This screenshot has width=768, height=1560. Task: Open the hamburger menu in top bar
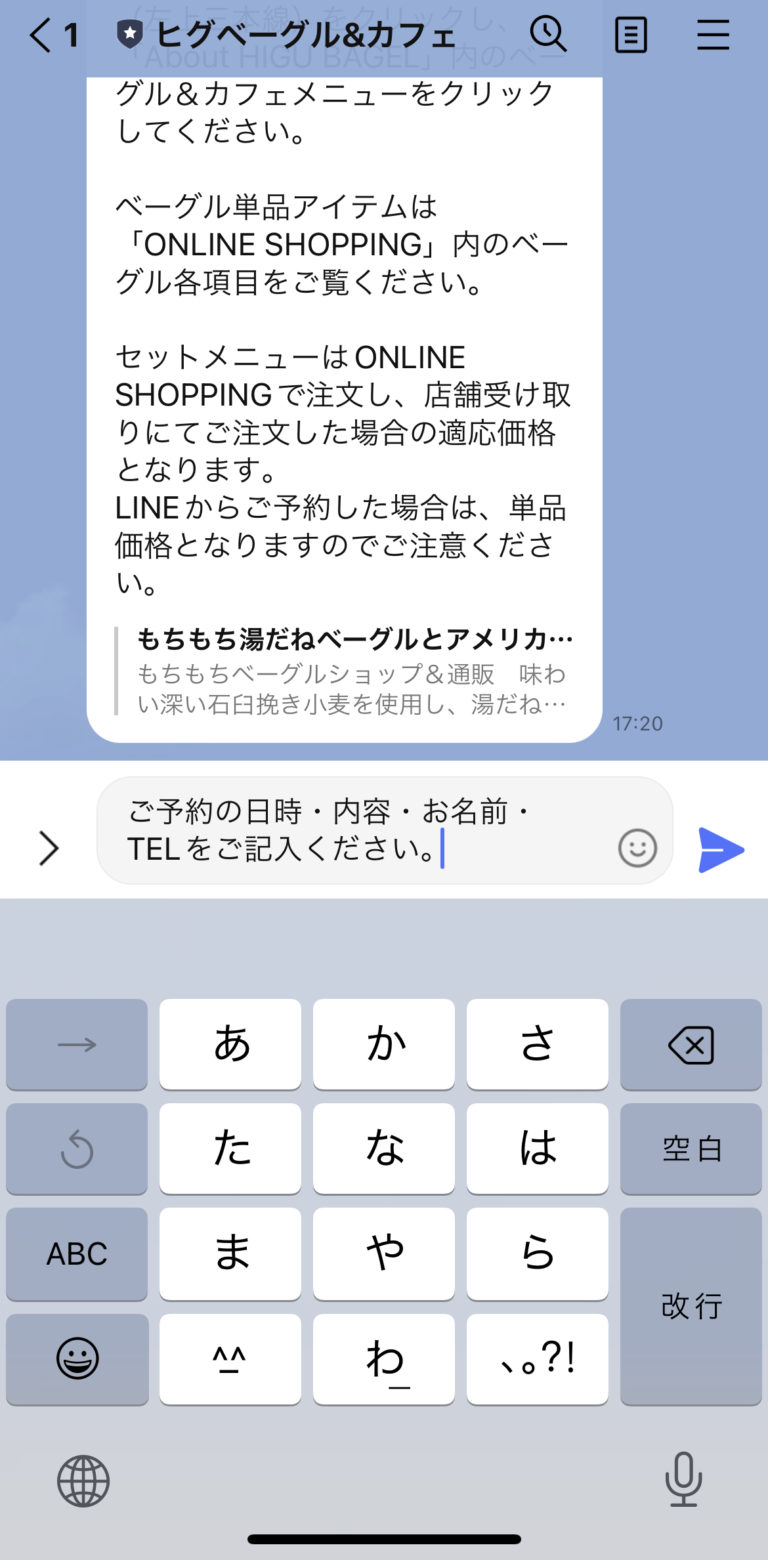(713, 34)
